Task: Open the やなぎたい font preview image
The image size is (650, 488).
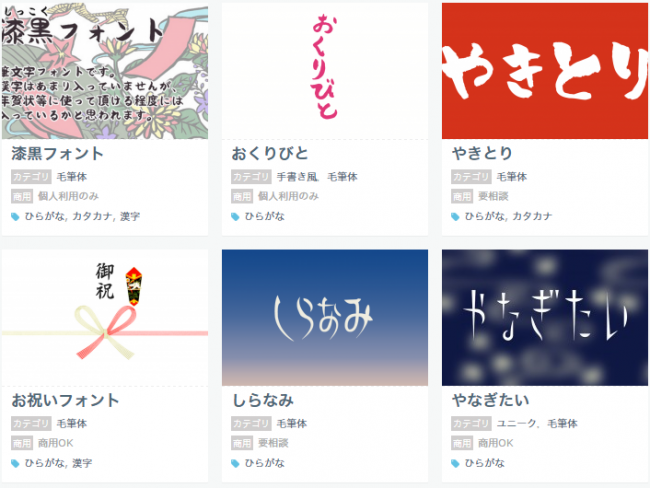Action: [x=544, y=317]
